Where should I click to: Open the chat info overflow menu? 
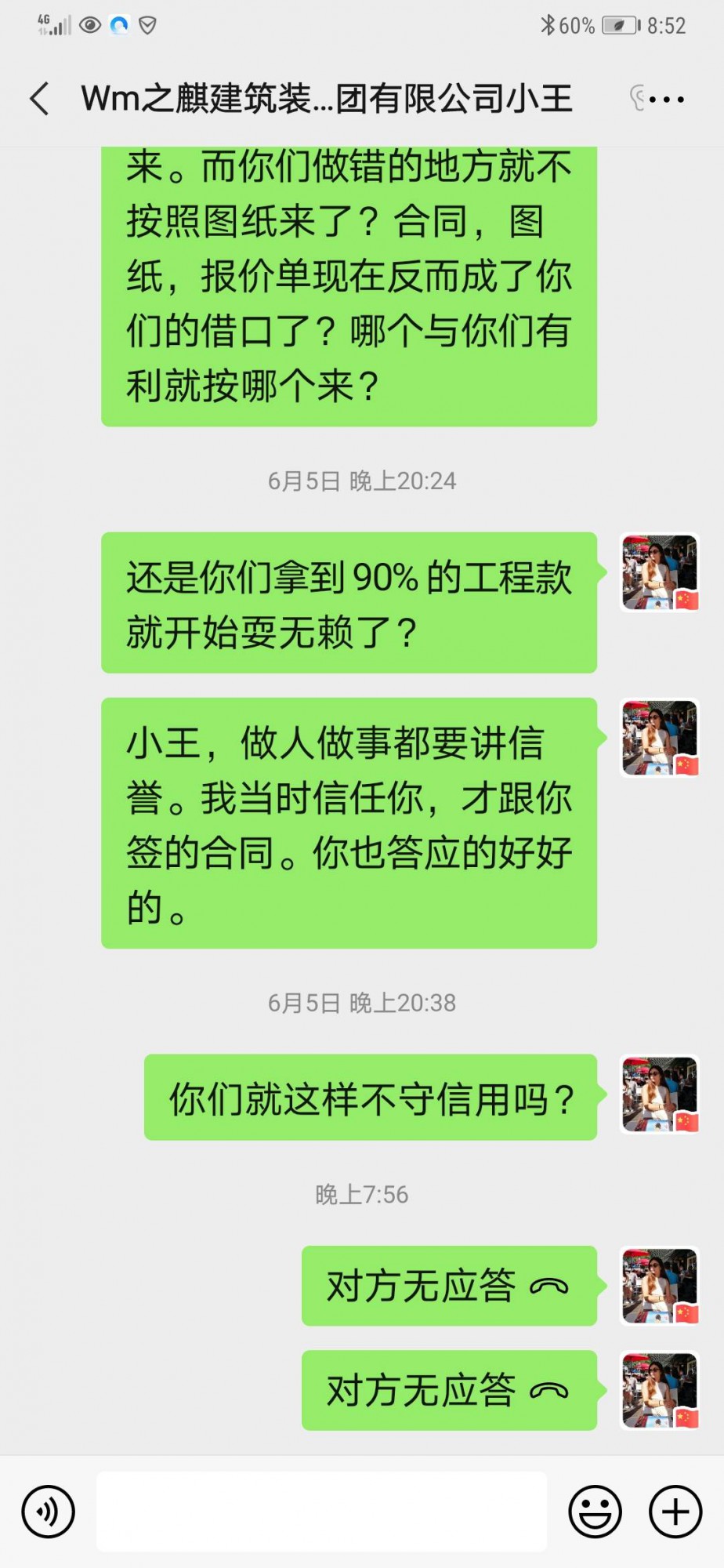click(x=666, y=100)
